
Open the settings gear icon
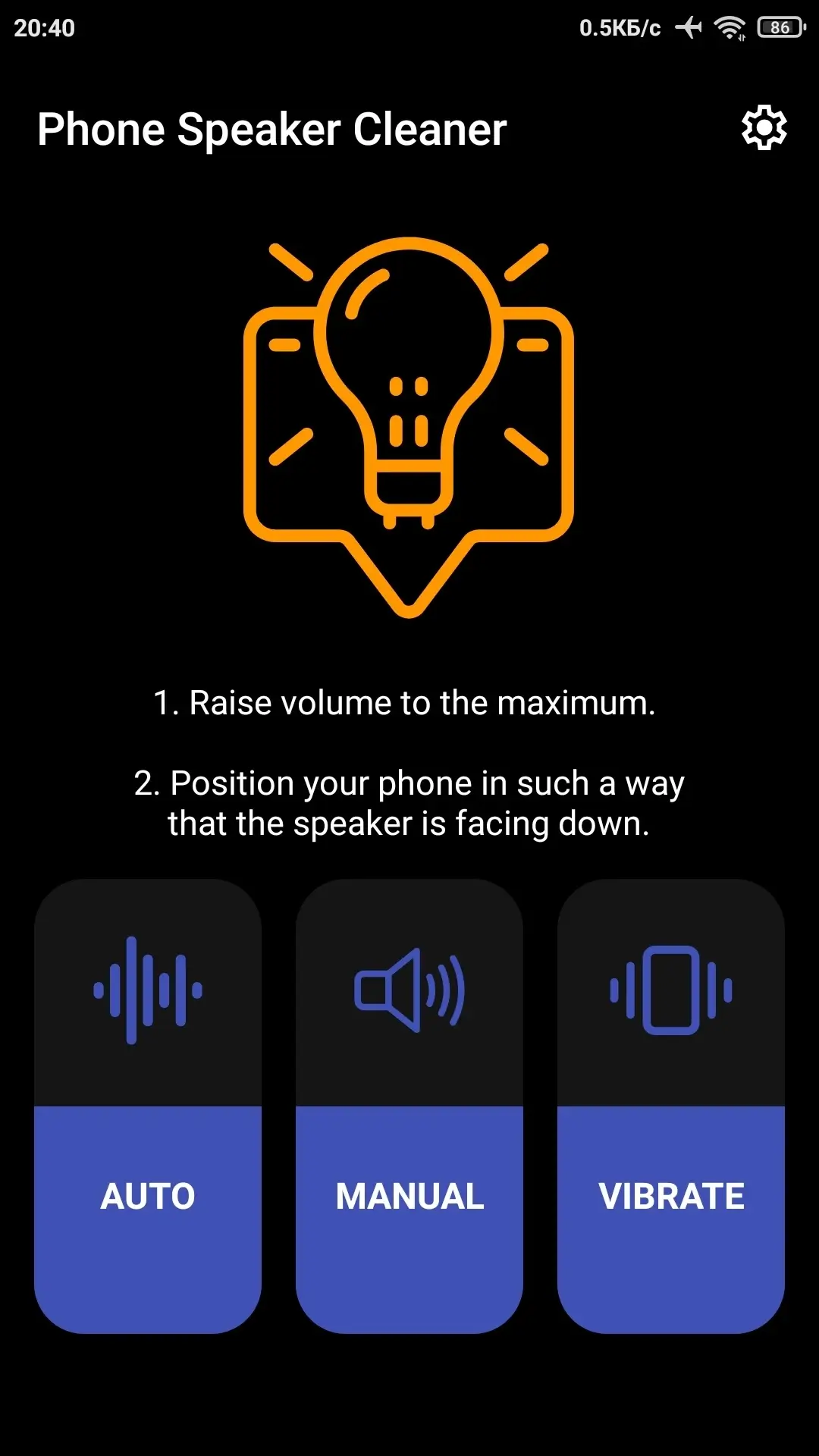764,127
